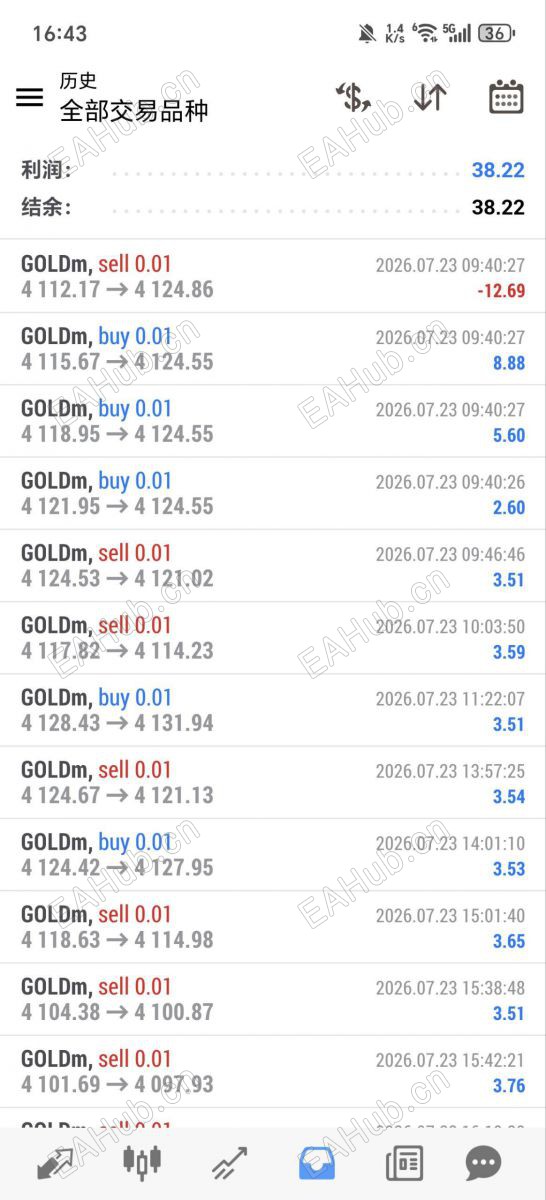Open the calendar date range picker
546x1200 pixels.
pos(506,97)
